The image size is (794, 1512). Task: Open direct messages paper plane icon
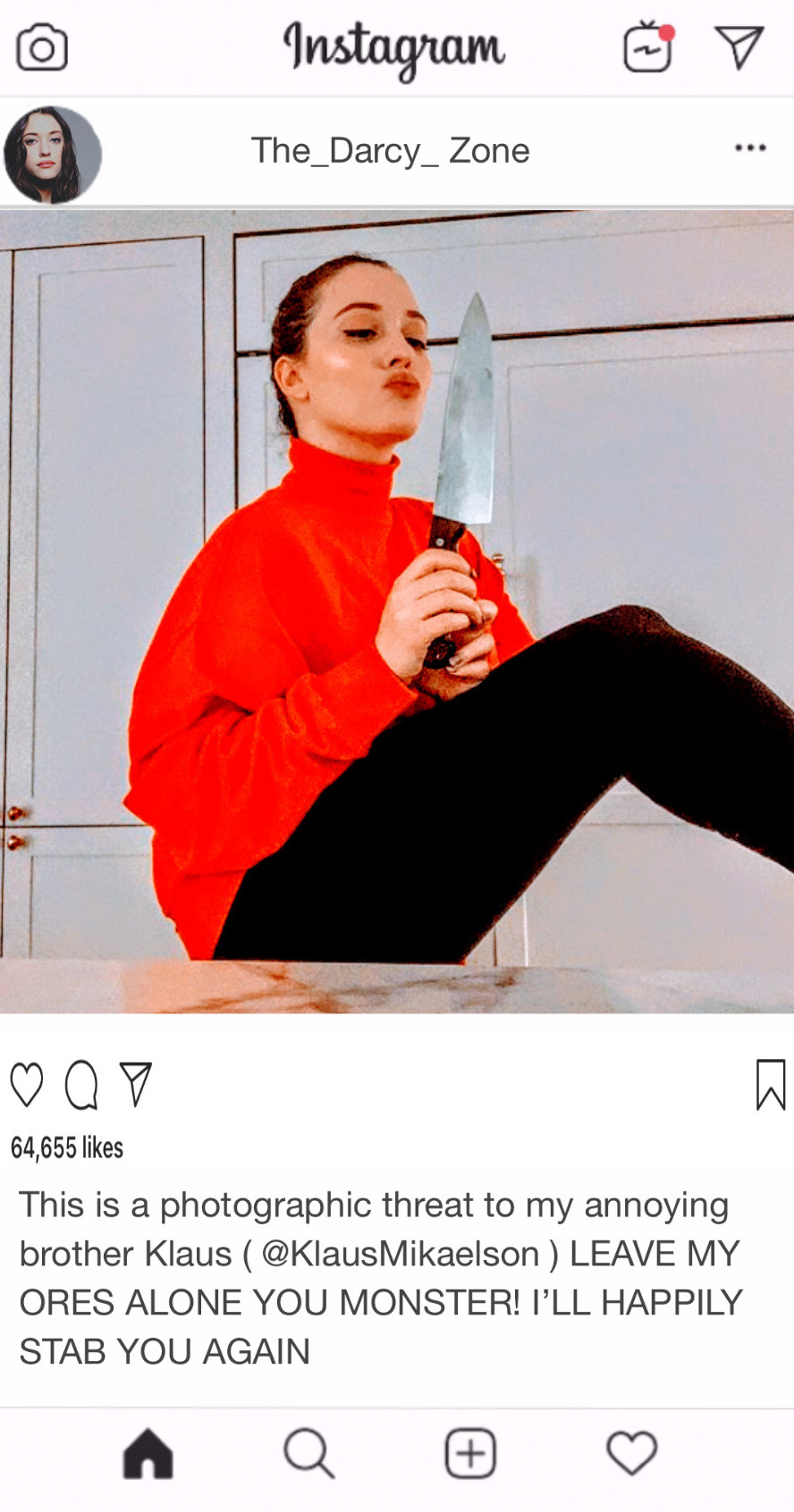click(739, 46)
